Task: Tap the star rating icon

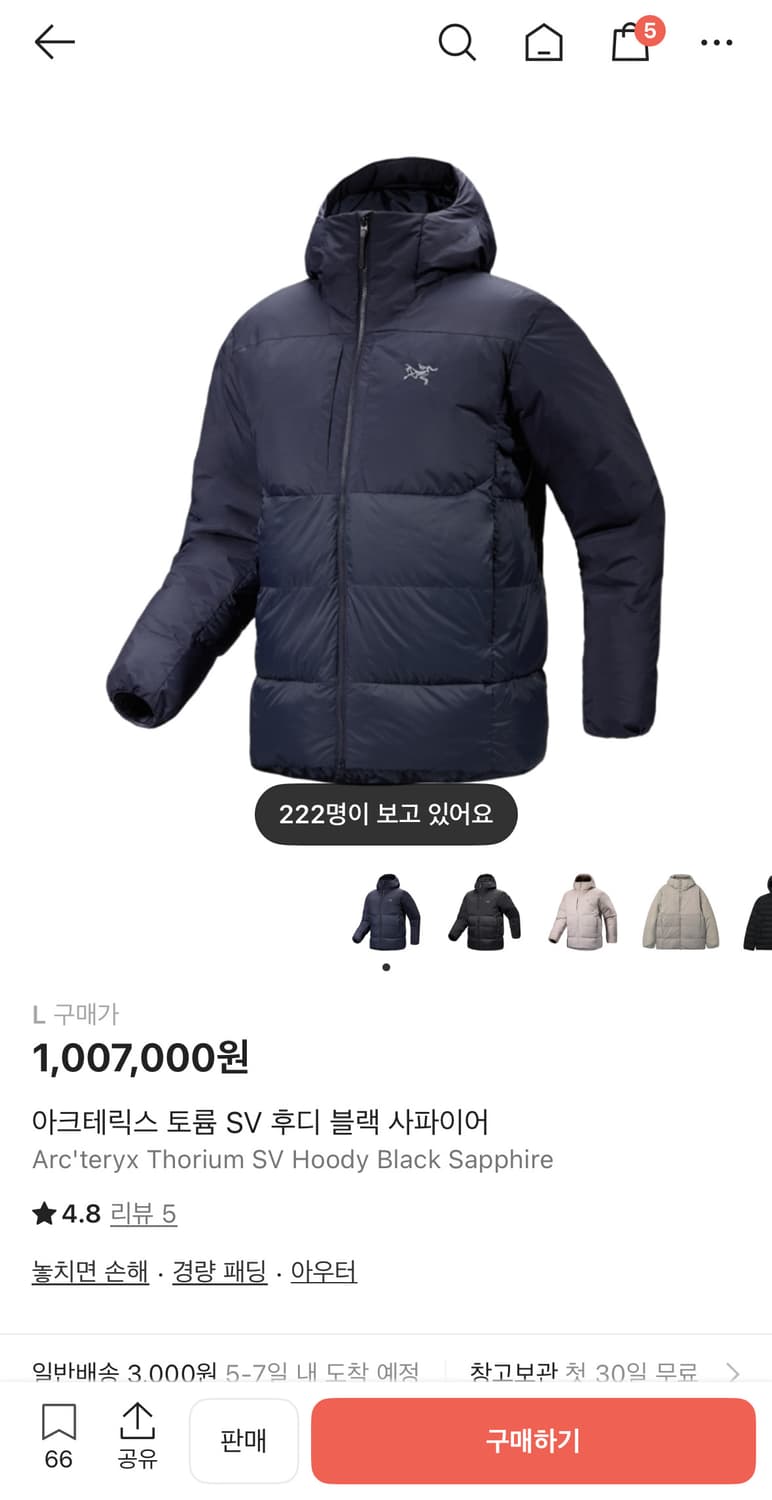Action: click(x=42, y=1213)
